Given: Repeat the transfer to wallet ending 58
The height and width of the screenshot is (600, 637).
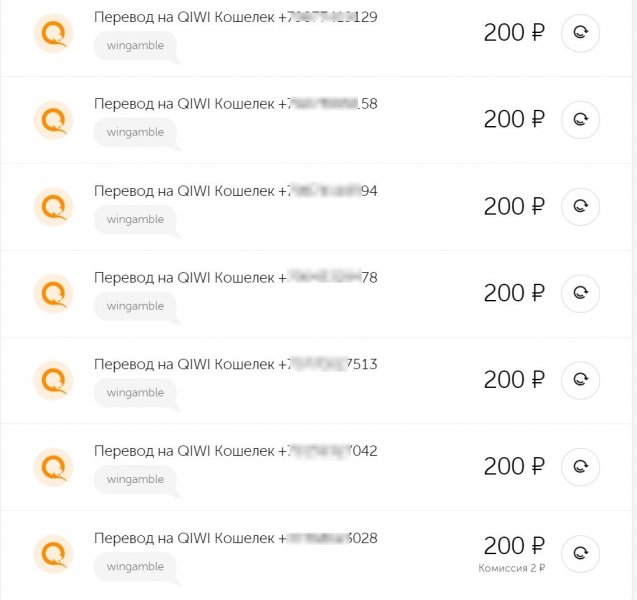Looking at the screenshot, I should (580, 120).
